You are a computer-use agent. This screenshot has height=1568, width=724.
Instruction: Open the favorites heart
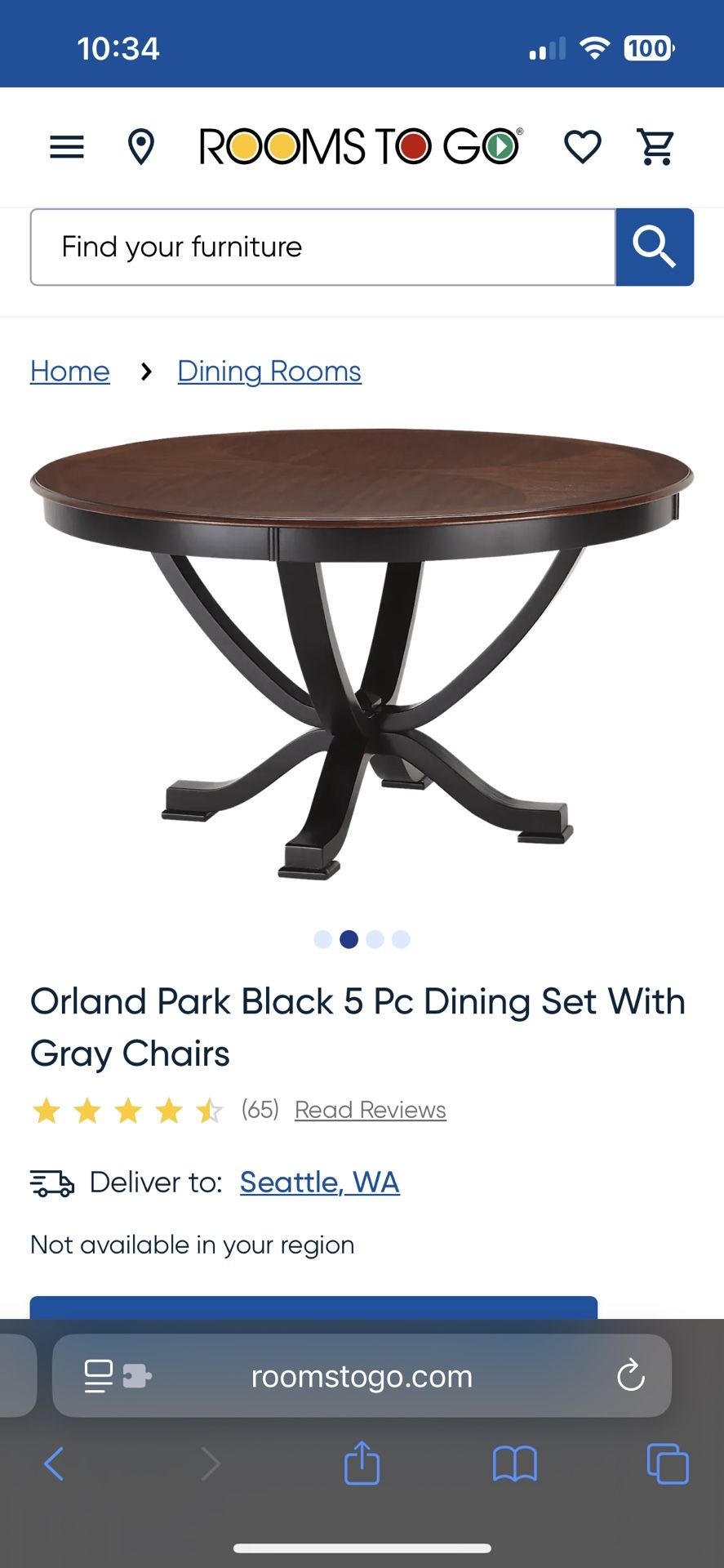pos(583,147)
